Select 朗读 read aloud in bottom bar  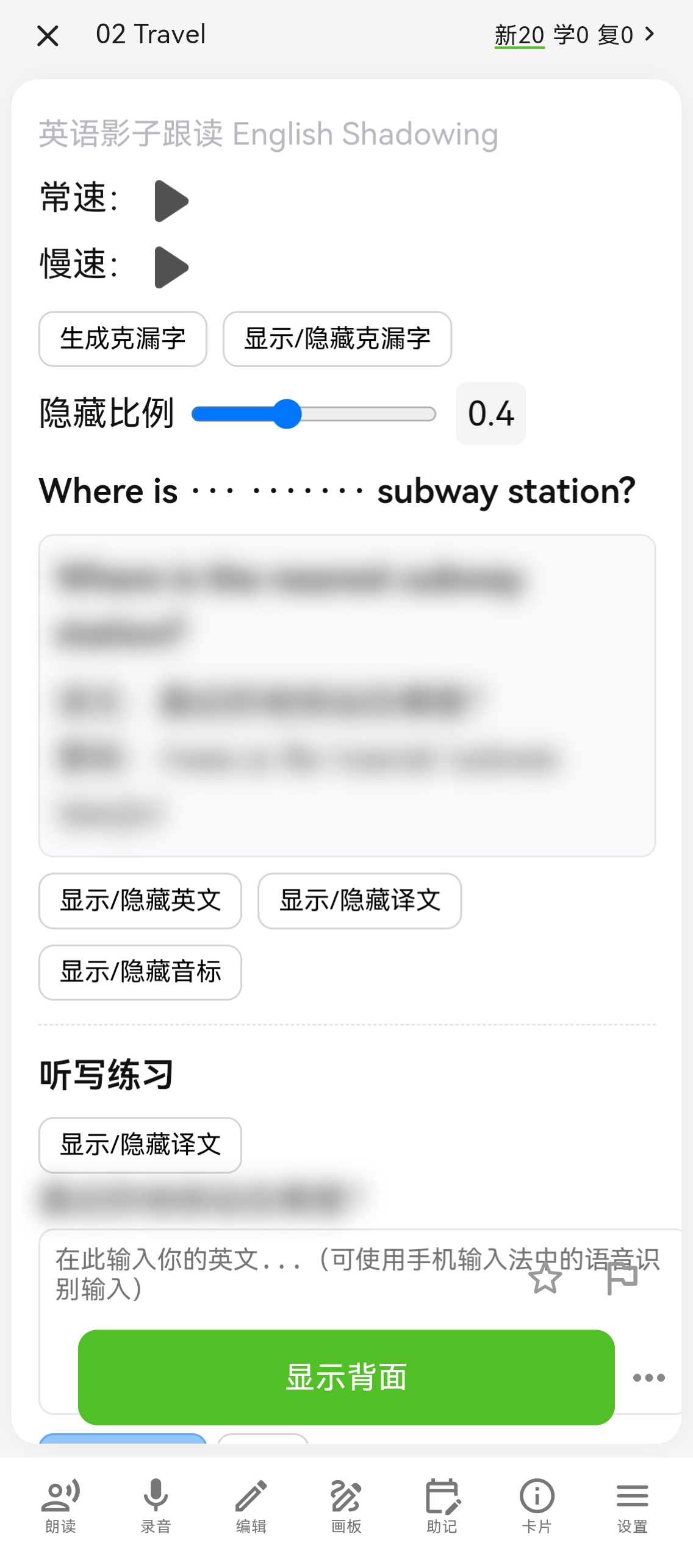pos(60,1506)
